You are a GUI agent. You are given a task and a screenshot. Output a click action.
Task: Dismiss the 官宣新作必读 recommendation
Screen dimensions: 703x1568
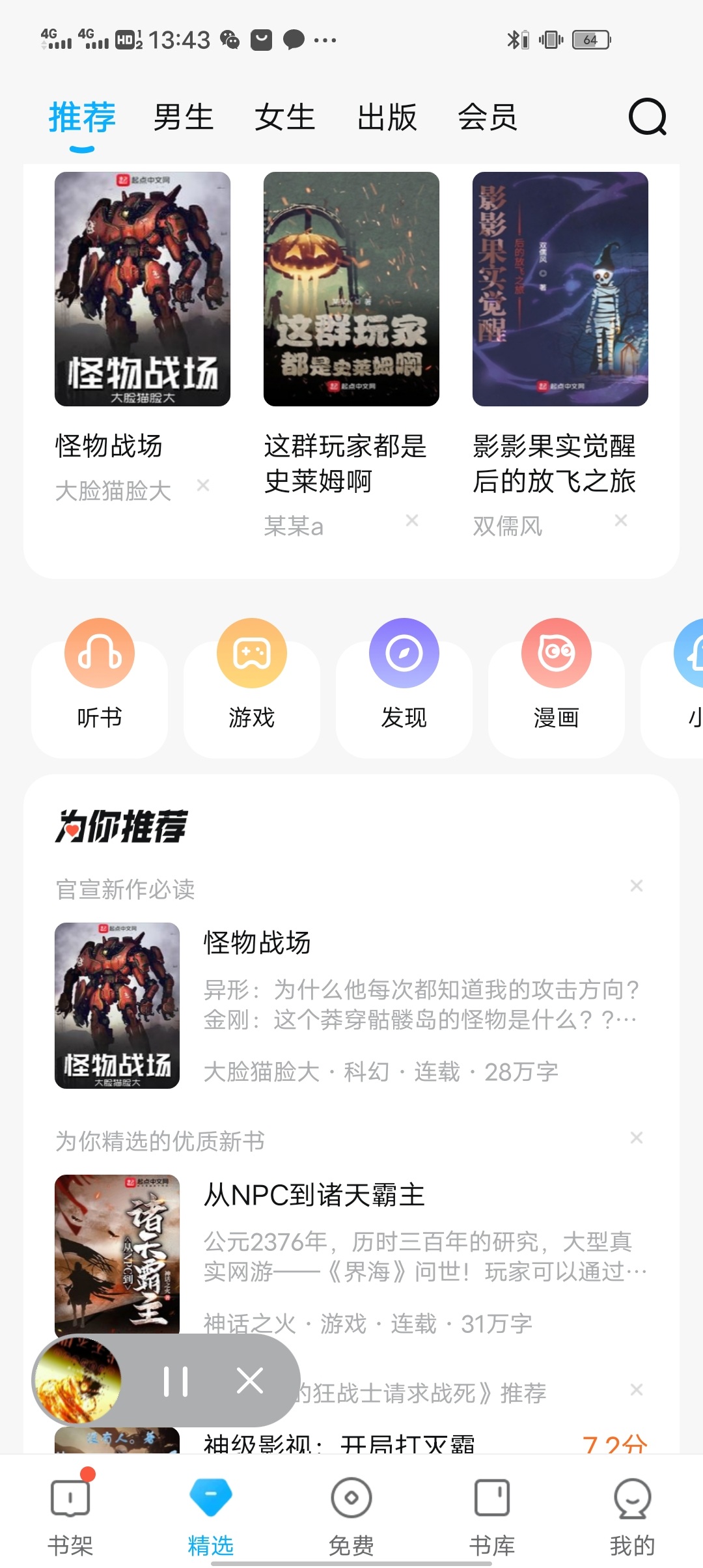point(637,886)
